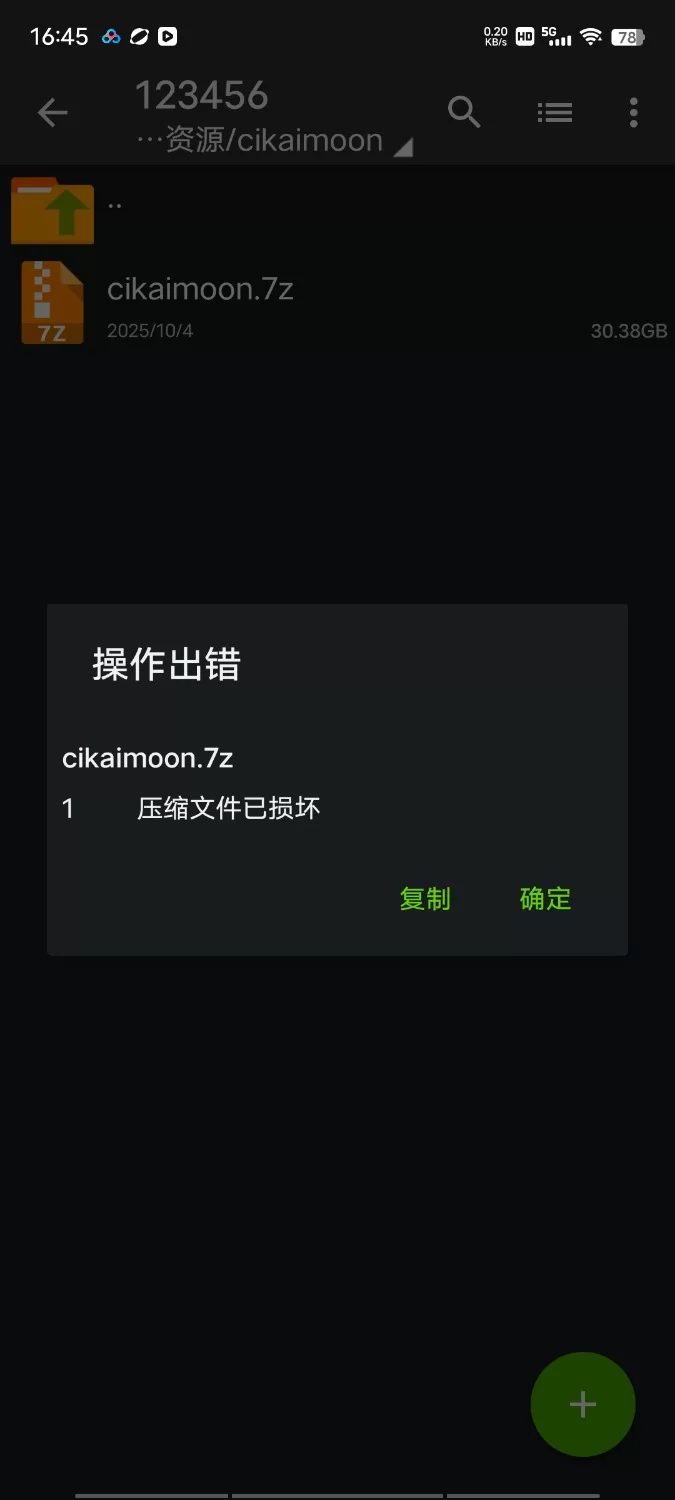This screenshot has width=675, height=1500.
Task: Tap the green plus floating button
Action: coord(582,1404)
